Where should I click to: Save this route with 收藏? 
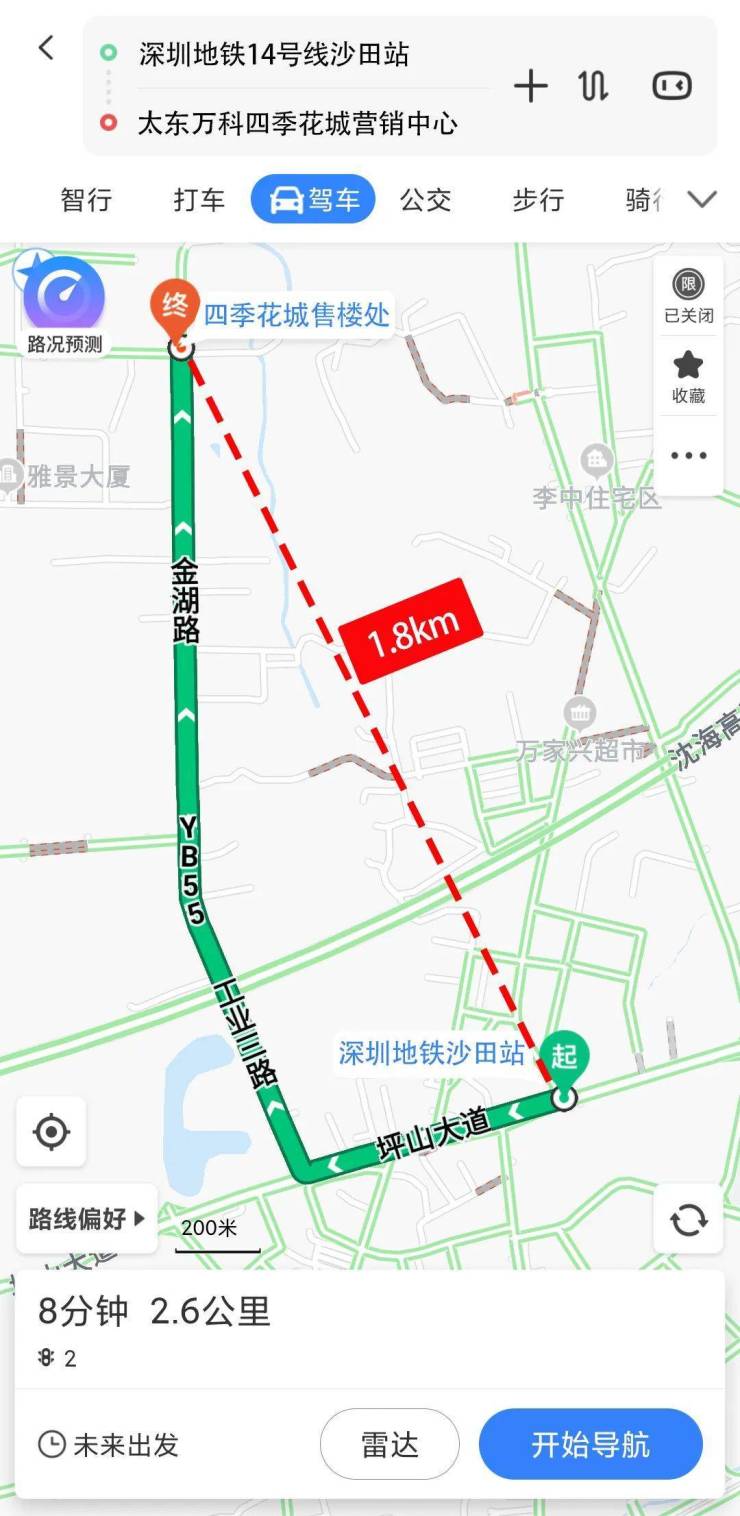(x=688, y=377)
